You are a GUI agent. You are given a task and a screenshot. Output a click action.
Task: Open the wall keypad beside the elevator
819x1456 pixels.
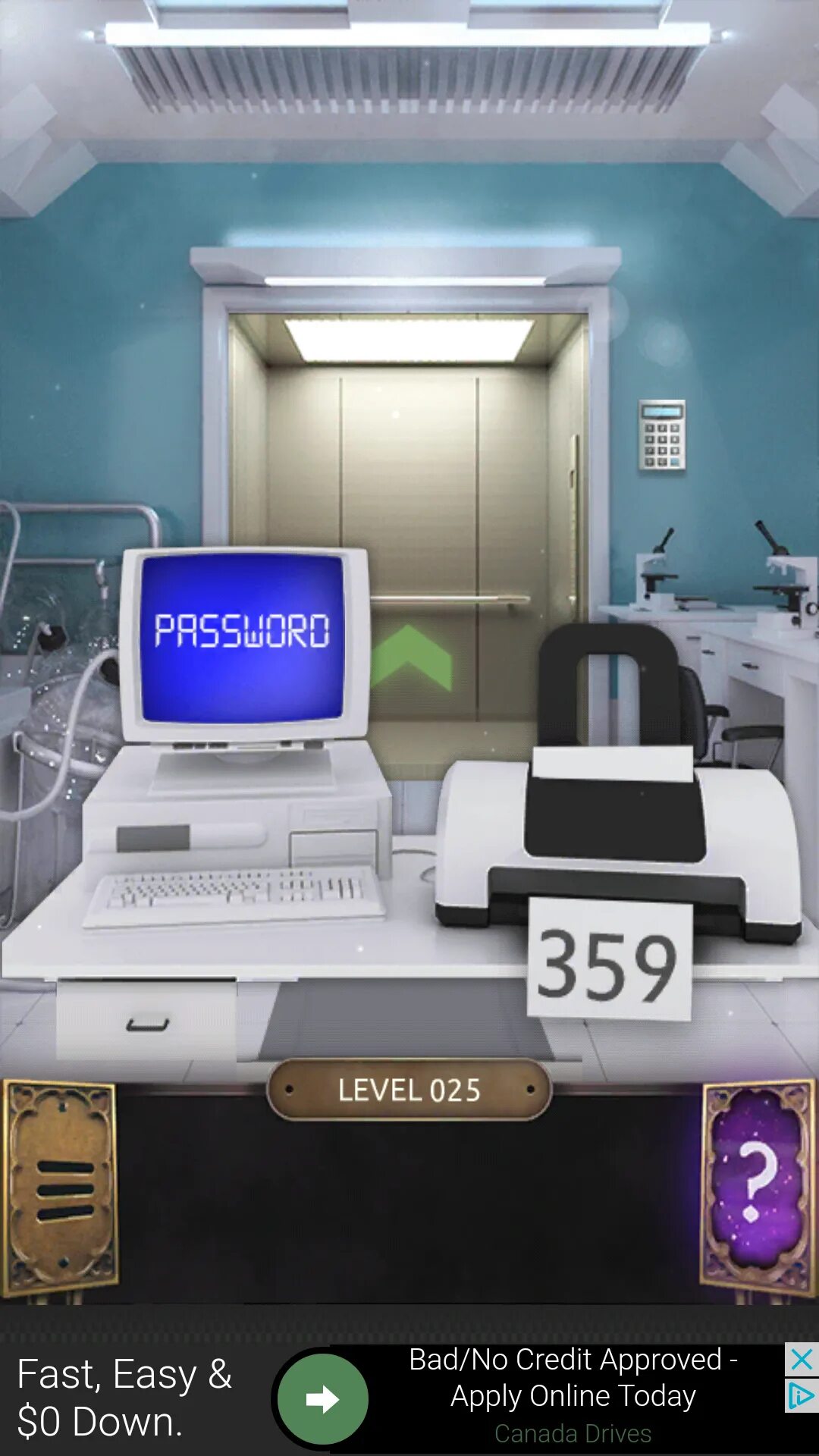[662, 435]
